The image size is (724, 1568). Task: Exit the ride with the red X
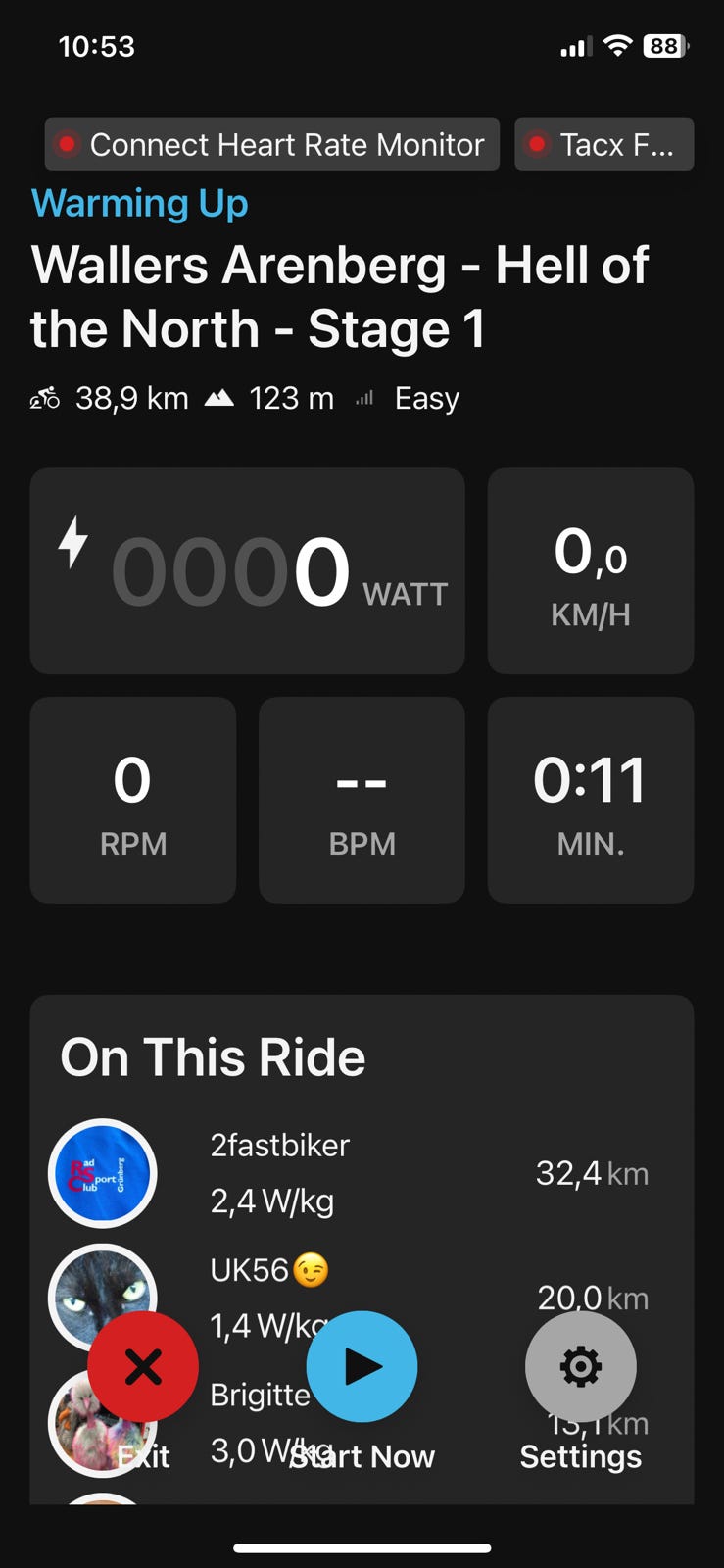coord(143,1366)
